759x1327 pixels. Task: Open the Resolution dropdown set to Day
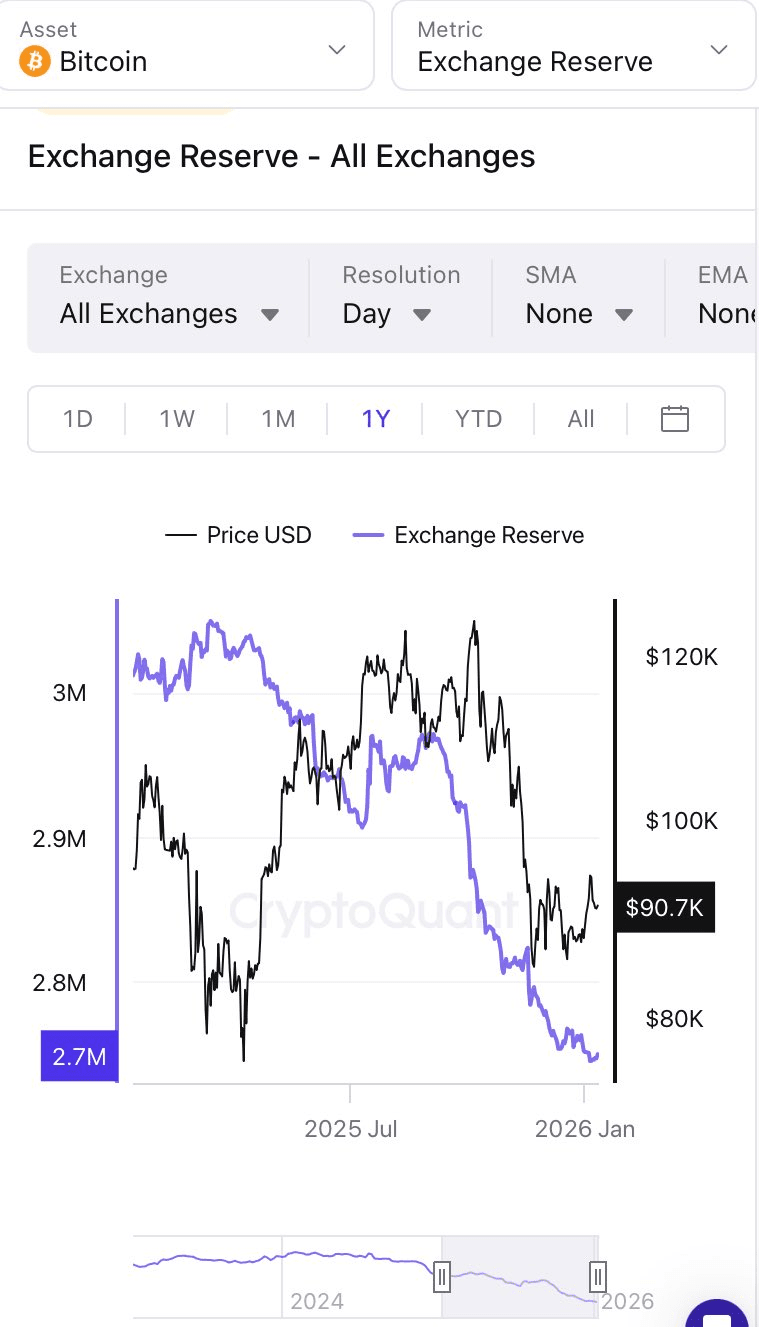coord(384,314)
